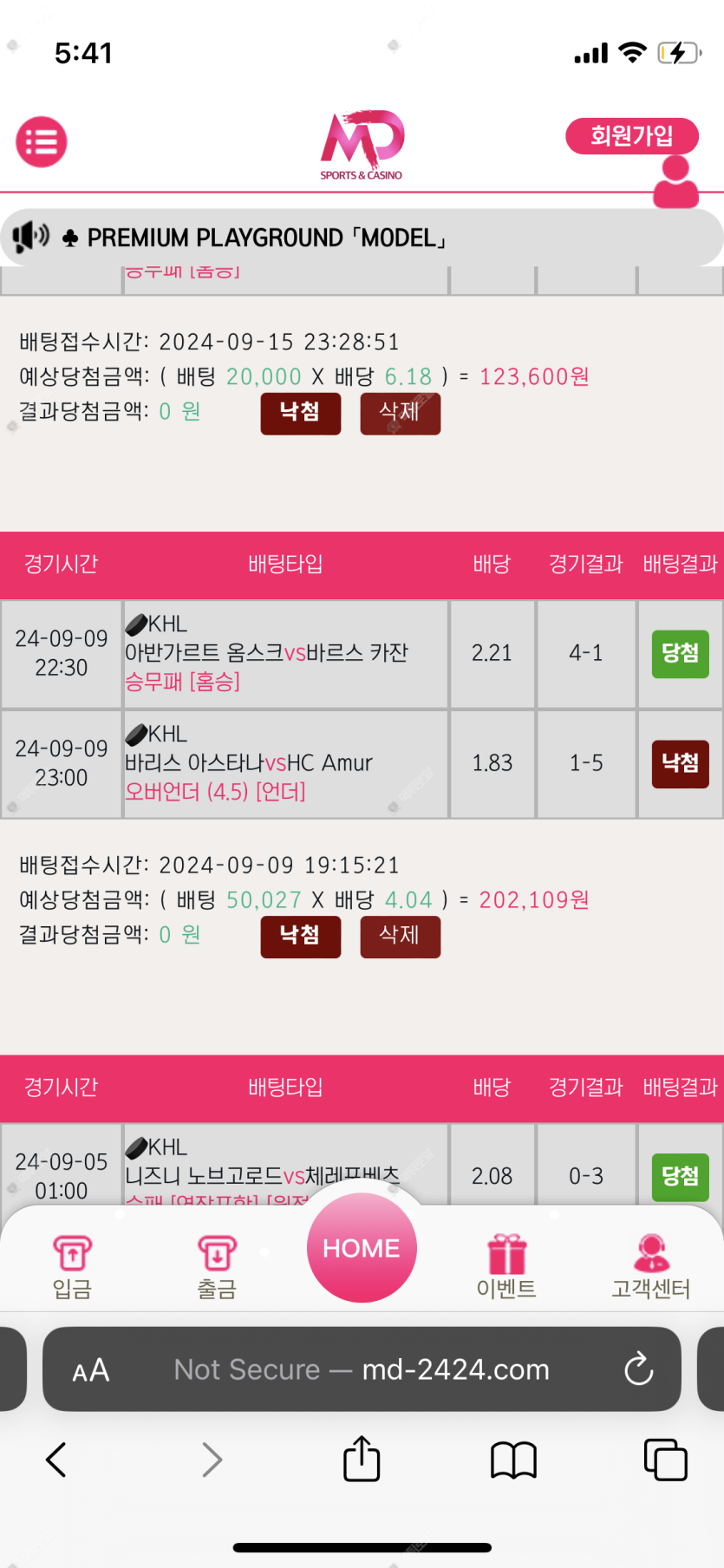Open the hamburger menu button
Viewport: 724px width, 1568px height.
pos(41,141)
